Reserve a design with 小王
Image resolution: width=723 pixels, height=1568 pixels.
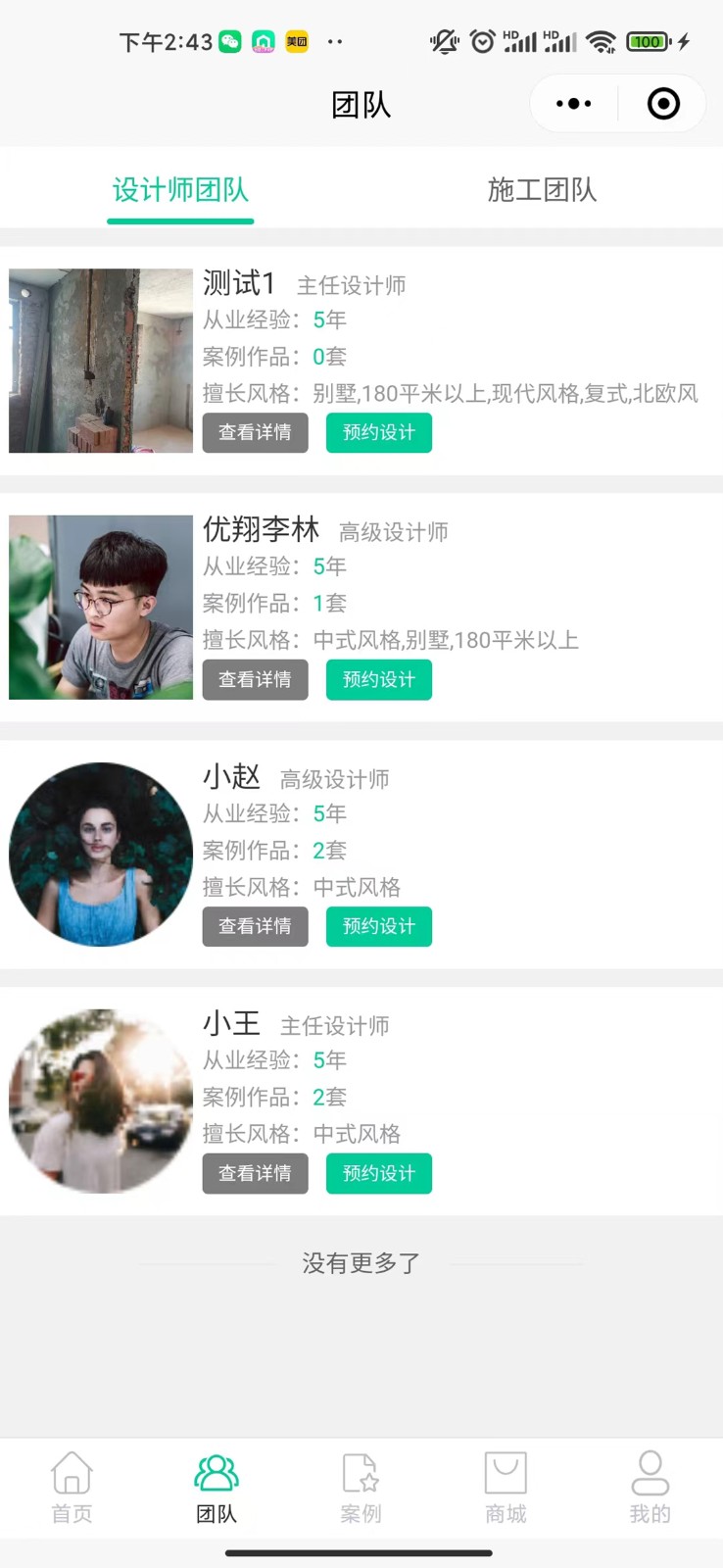coord(379,1173)
